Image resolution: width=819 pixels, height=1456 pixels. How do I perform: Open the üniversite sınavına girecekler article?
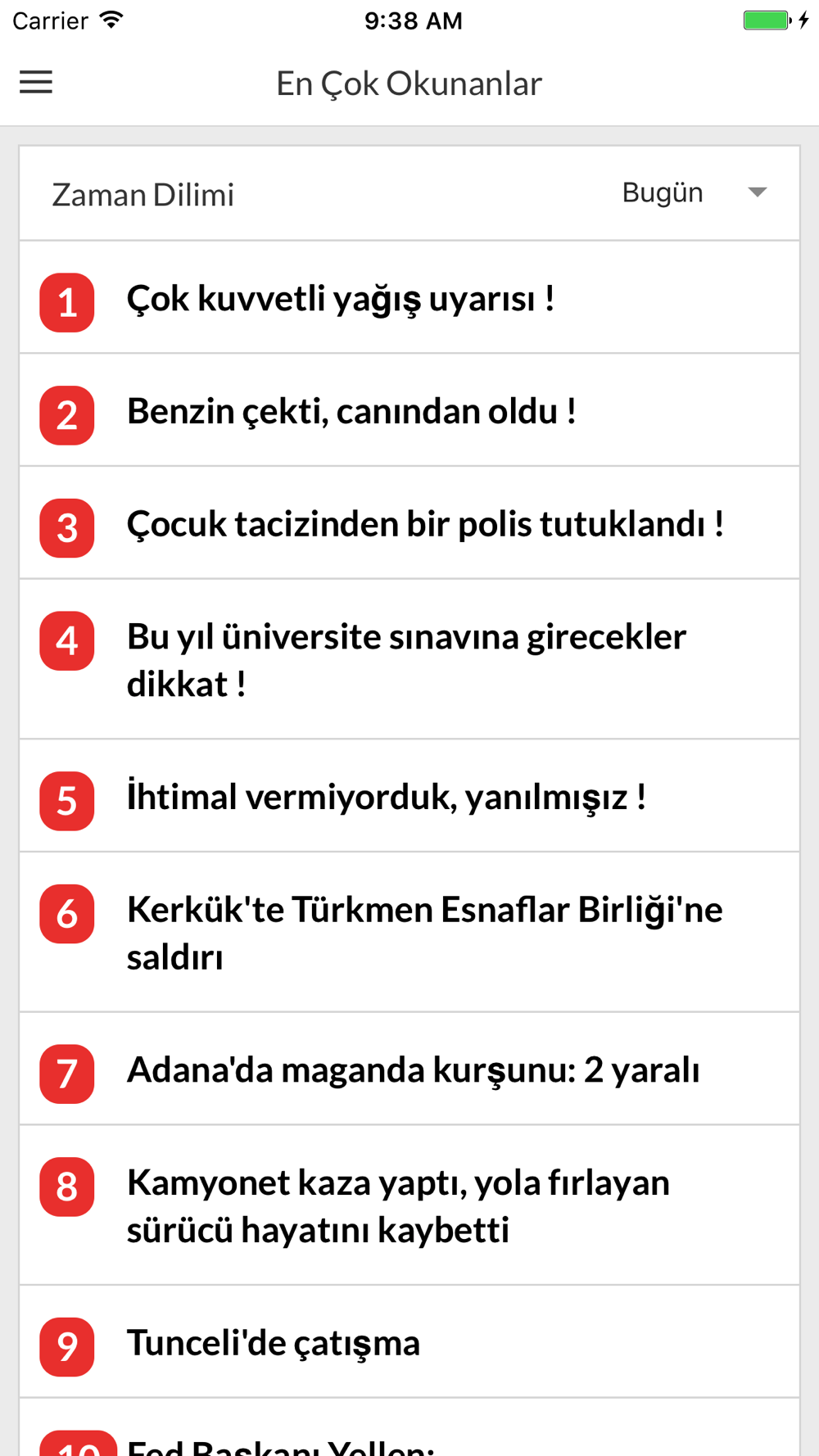pos(409,660)
